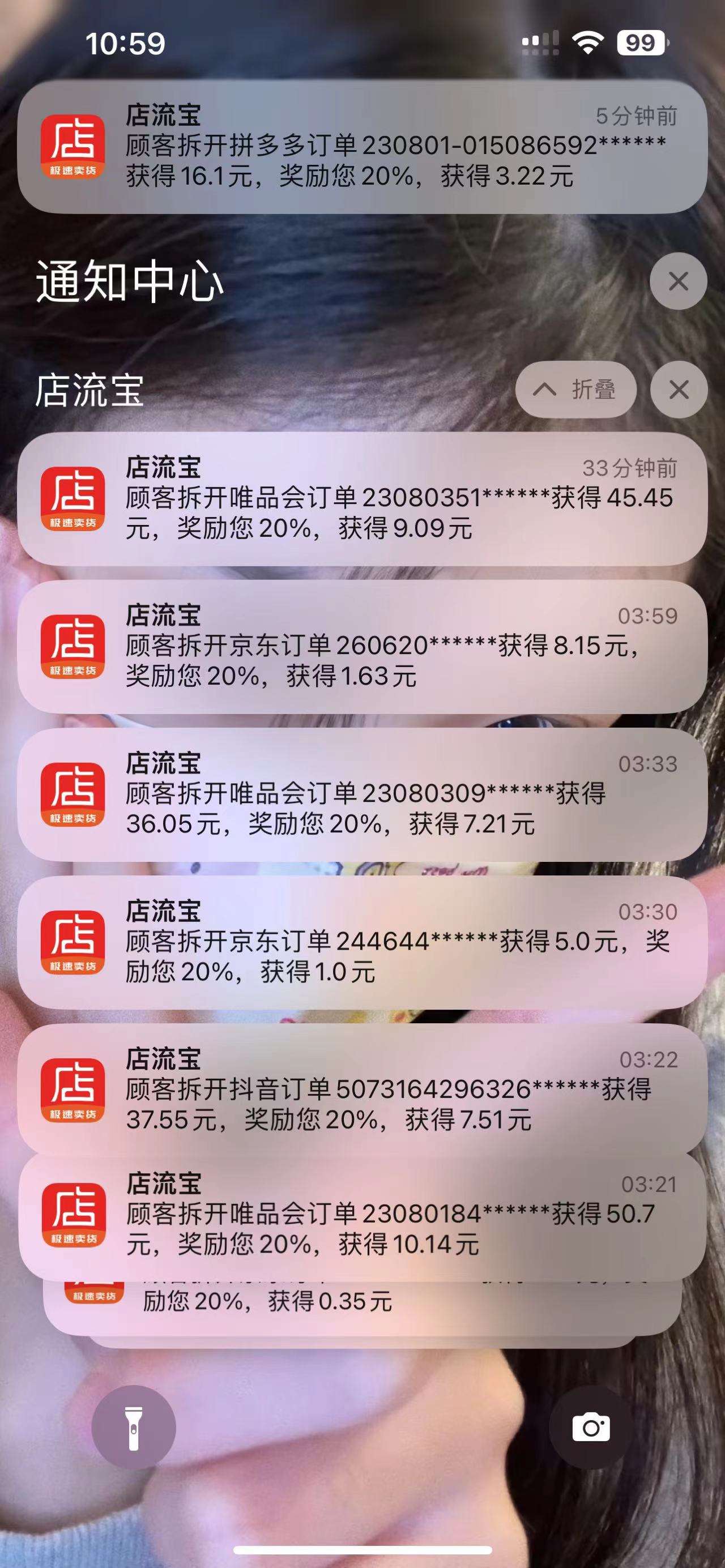725x1568 pixels.
Task: Open the 唯品会 notification earning 9.09元
Action: point(362,498)
